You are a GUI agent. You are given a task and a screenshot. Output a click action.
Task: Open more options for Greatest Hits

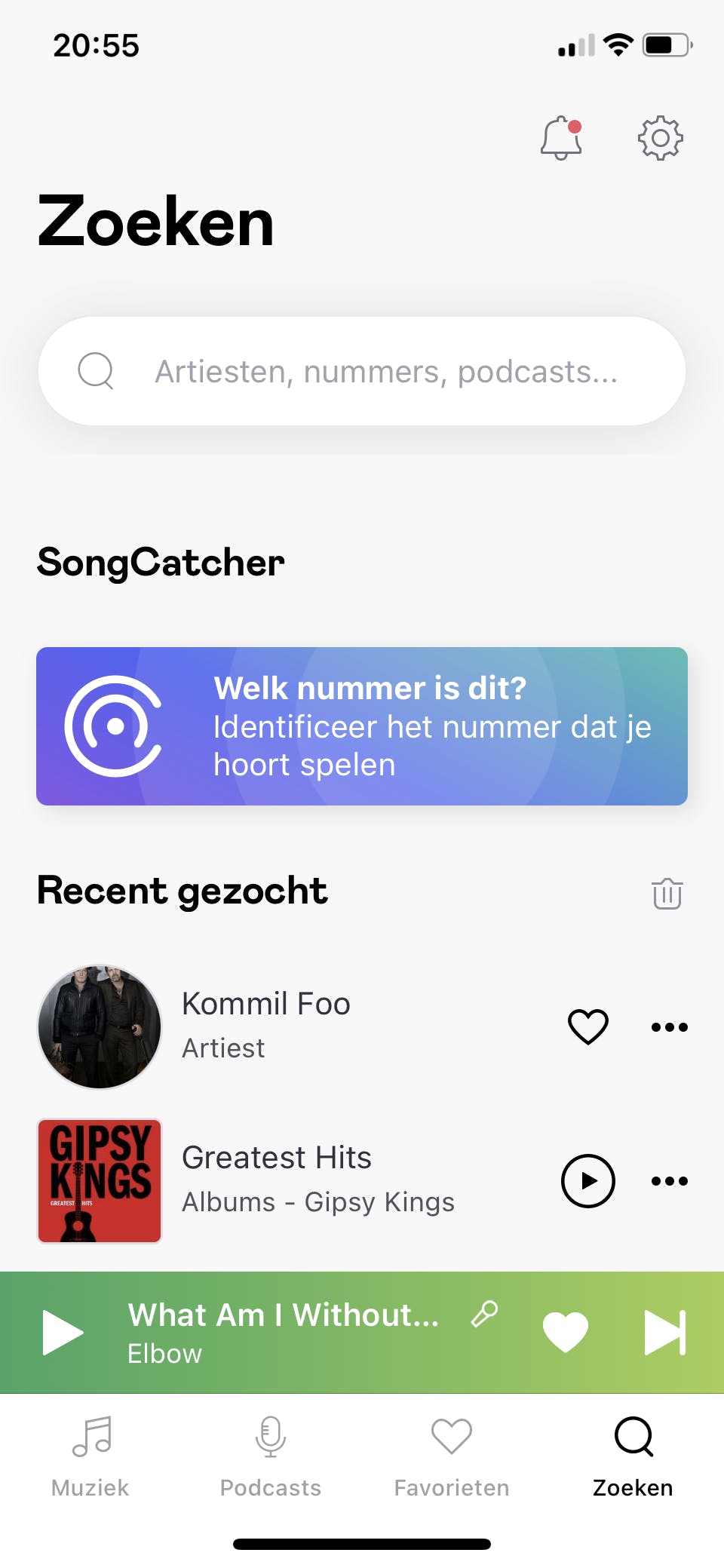point(669,1180)
